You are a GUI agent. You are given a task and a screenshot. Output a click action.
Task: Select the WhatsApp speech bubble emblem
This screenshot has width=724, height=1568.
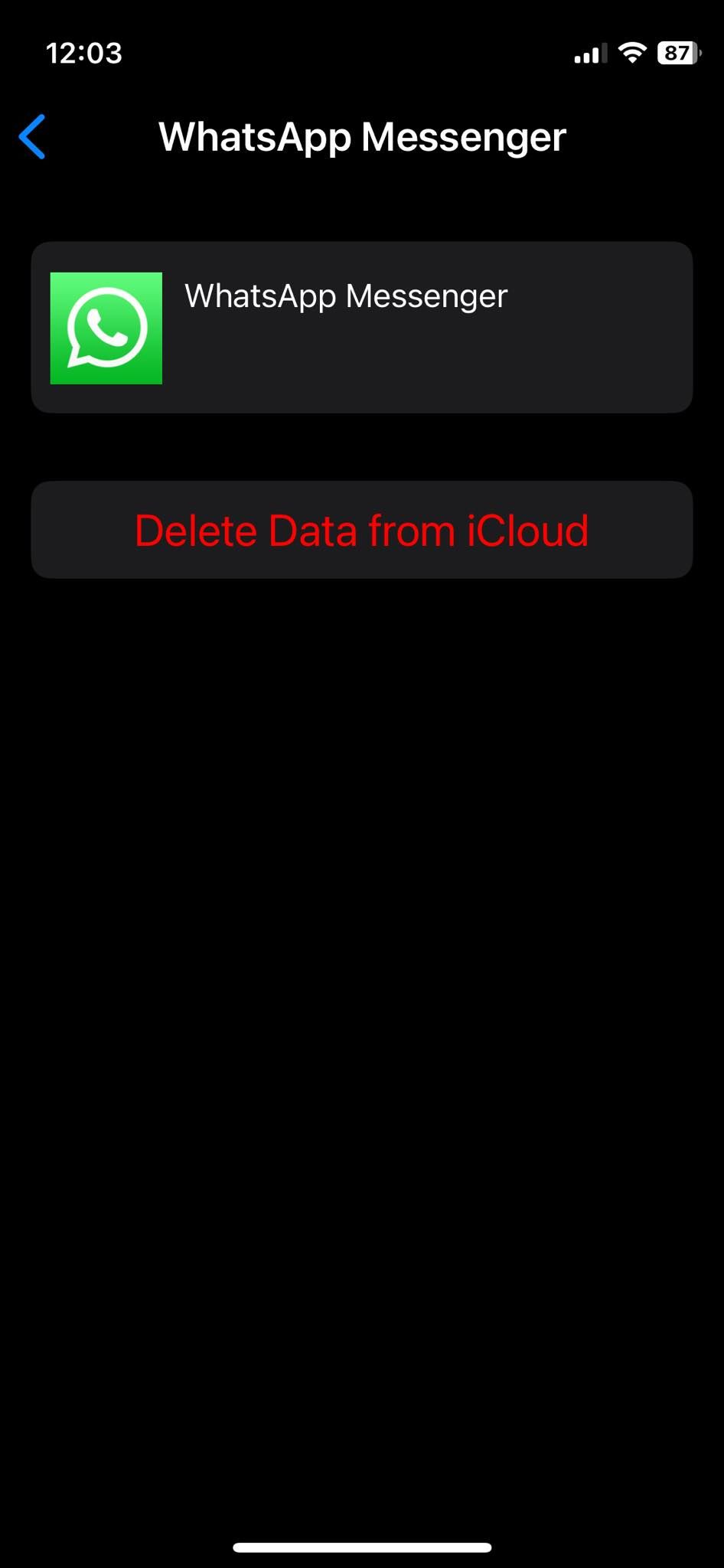pos(106,328)
